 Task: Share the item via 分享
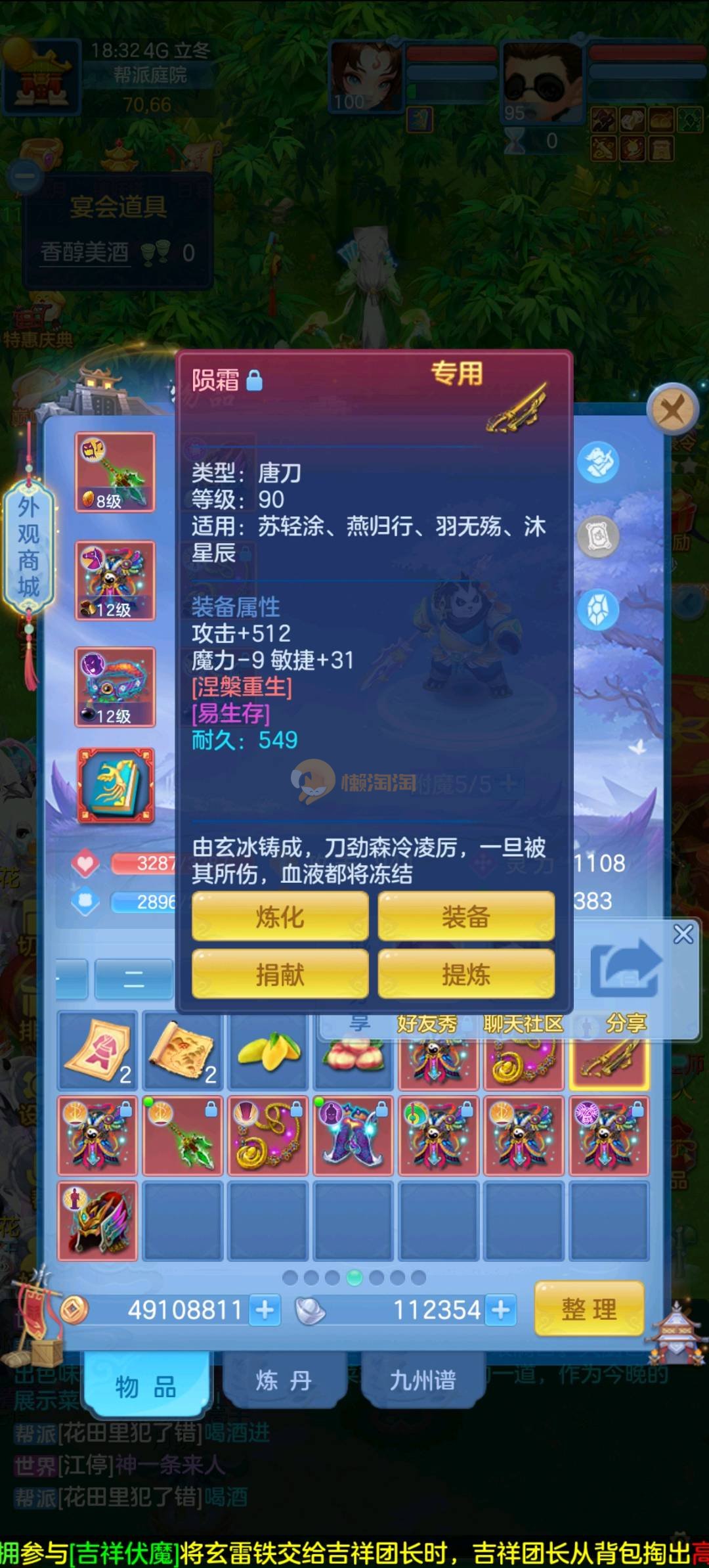tap(626, 1023)
